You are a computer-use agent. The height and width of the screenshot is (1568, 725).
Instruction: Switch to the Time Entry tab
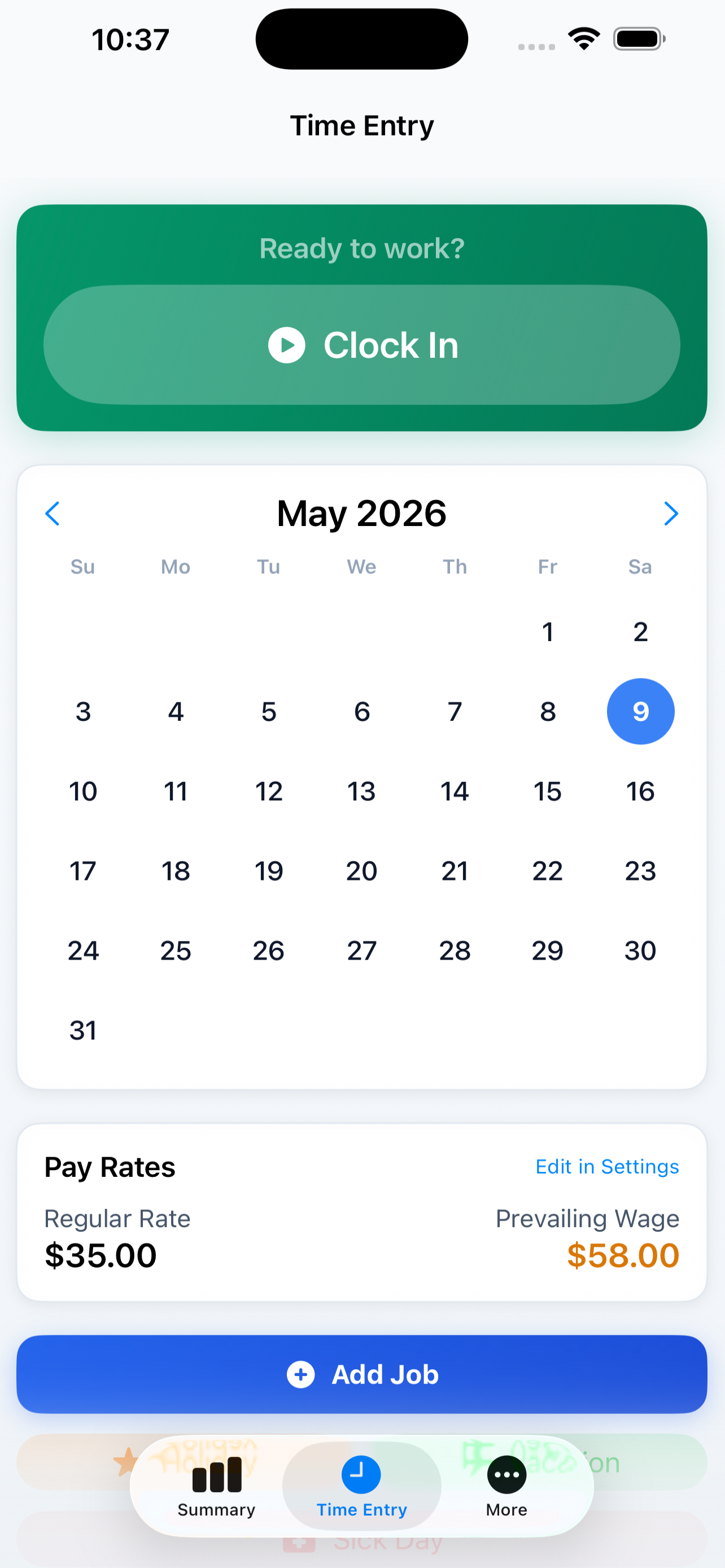pos(361,1486)
